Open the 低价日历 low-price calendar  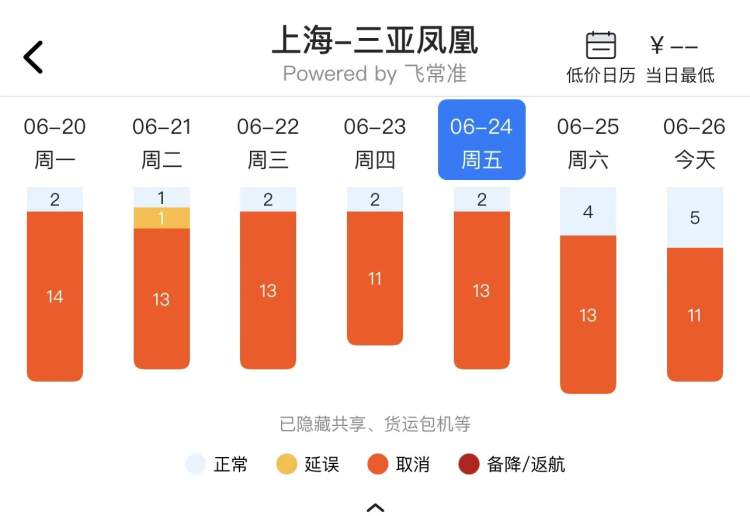pyautogui.click(x=601, y=58)
